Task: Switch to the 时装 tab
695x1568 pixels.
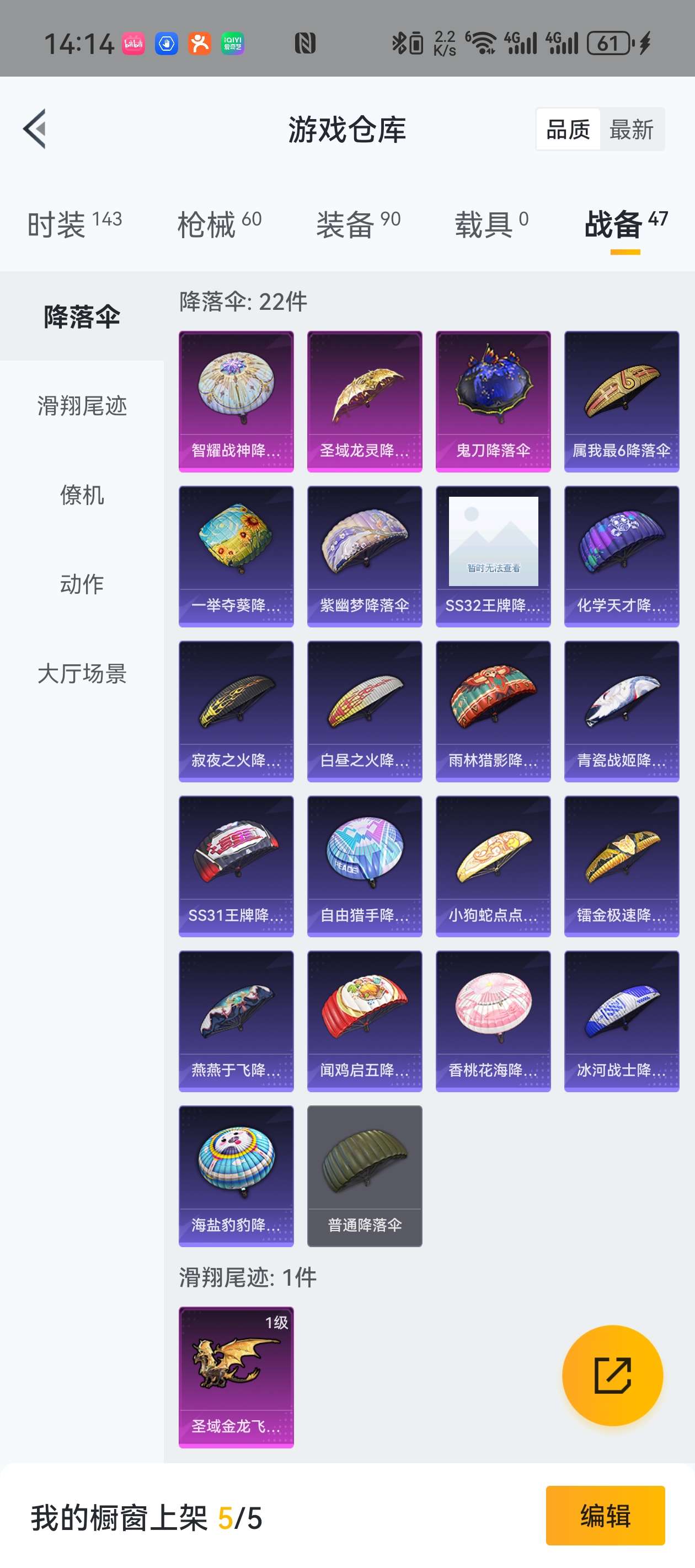Action: [x=74, y=224]
